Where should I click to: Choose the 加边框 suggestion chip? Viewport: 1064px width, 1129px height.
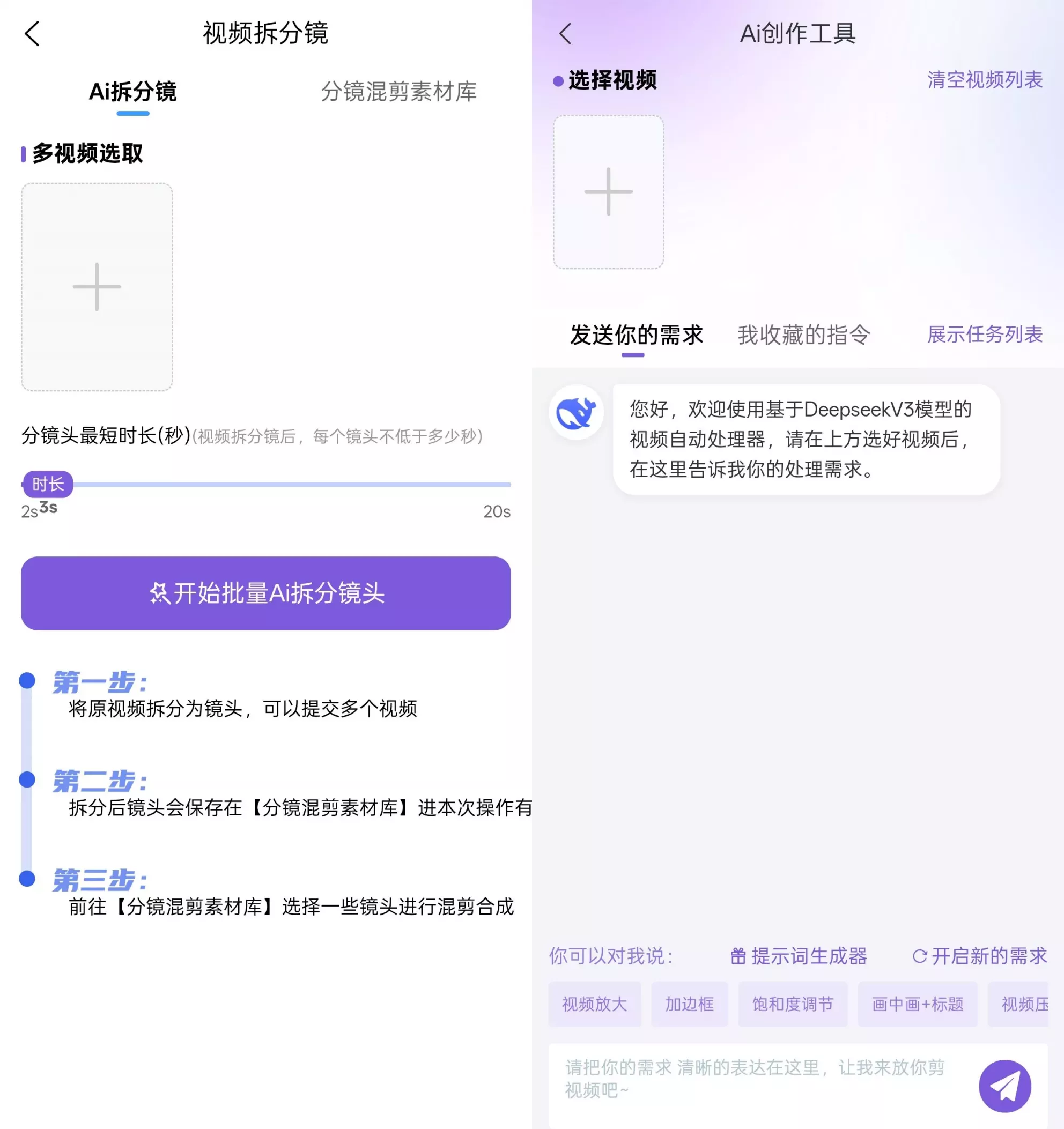(x=689, y=1004)
